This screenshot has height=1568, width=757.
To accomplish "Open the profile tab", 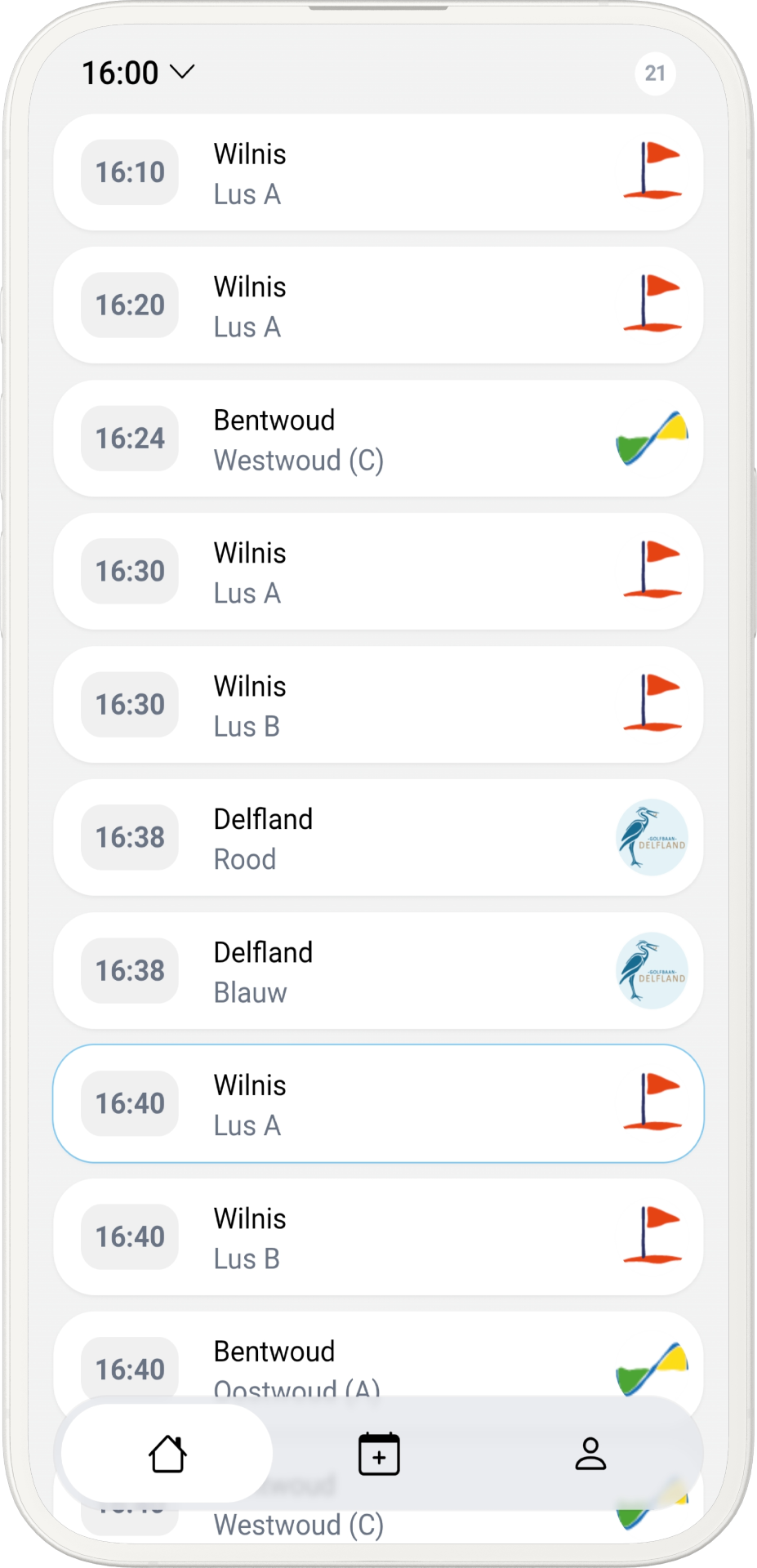I will tap(590, 1454).
